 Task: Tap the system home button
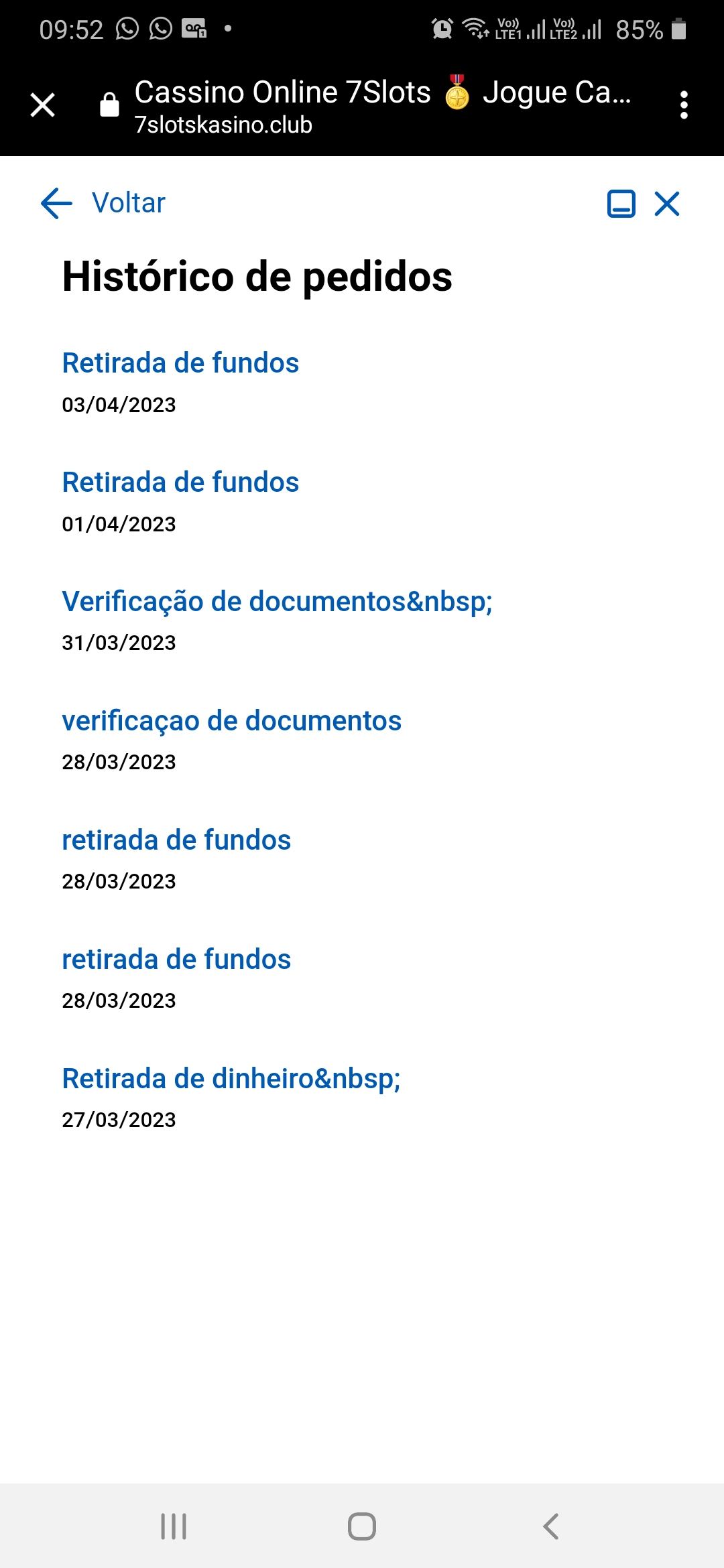[362, 1526]
